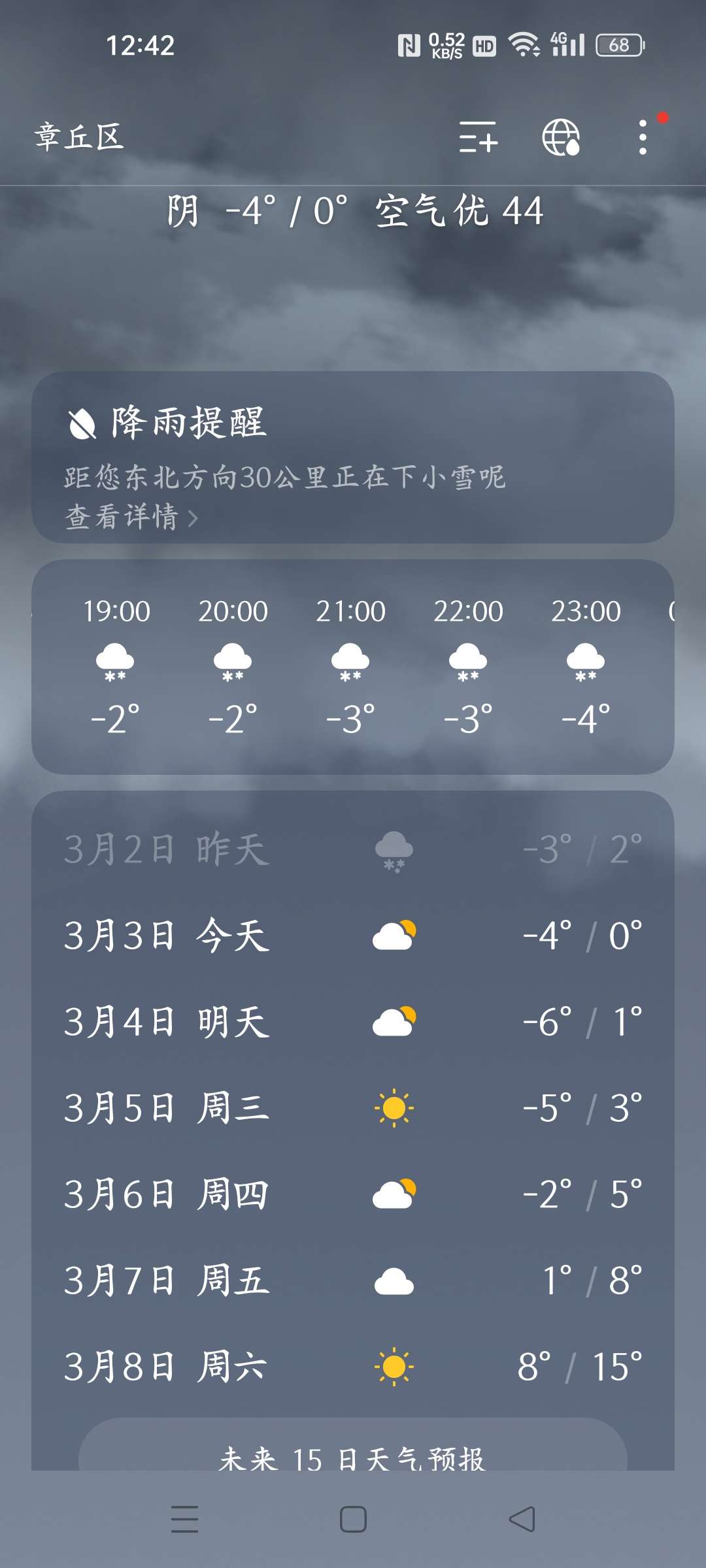View the 3月8日 周六 forecast row
Viewport: 706px width, 1568px height.
353,1367
